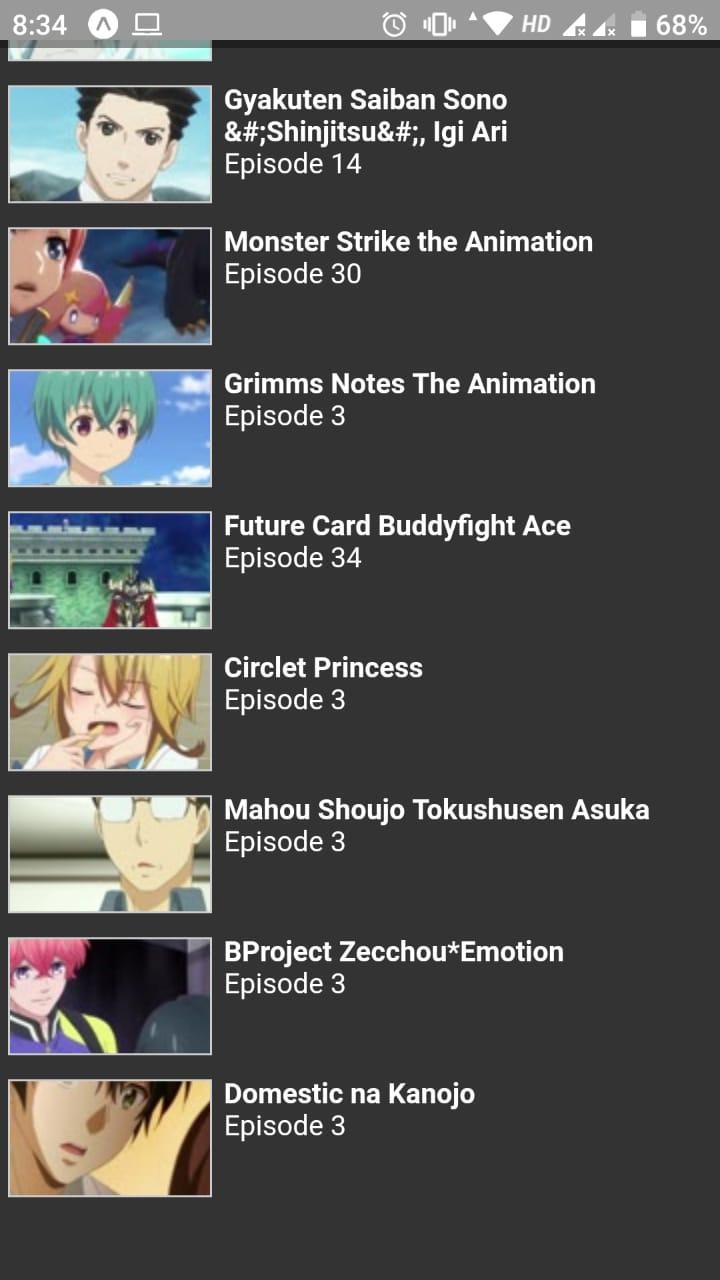
Task: Select Mahou Shoujo Tokushusen Asuka Episode 3
Action: click(x=436, y=825)
